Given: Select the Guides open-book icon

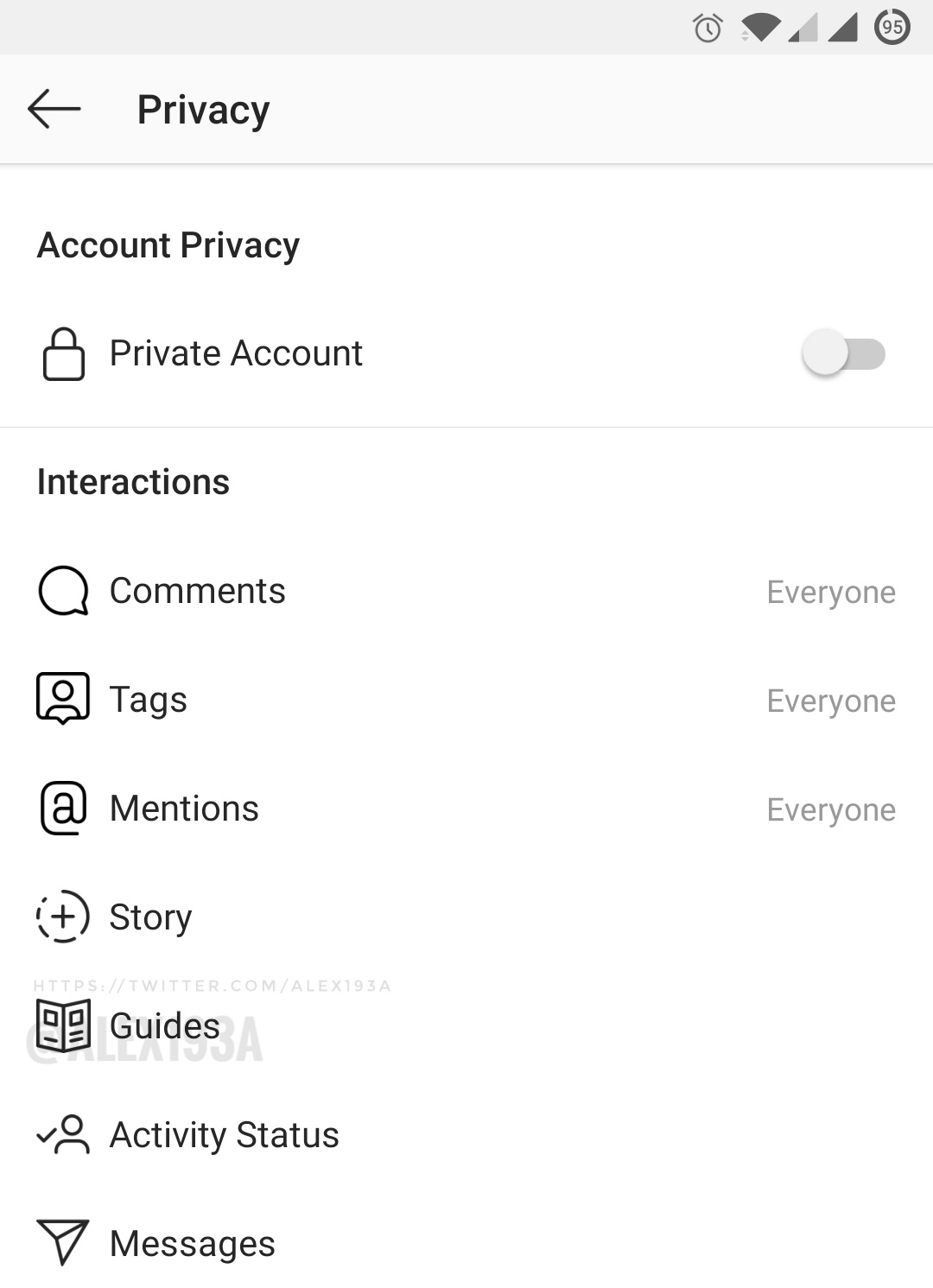Looking at the screenshot, I should (x=61, y=1025).
